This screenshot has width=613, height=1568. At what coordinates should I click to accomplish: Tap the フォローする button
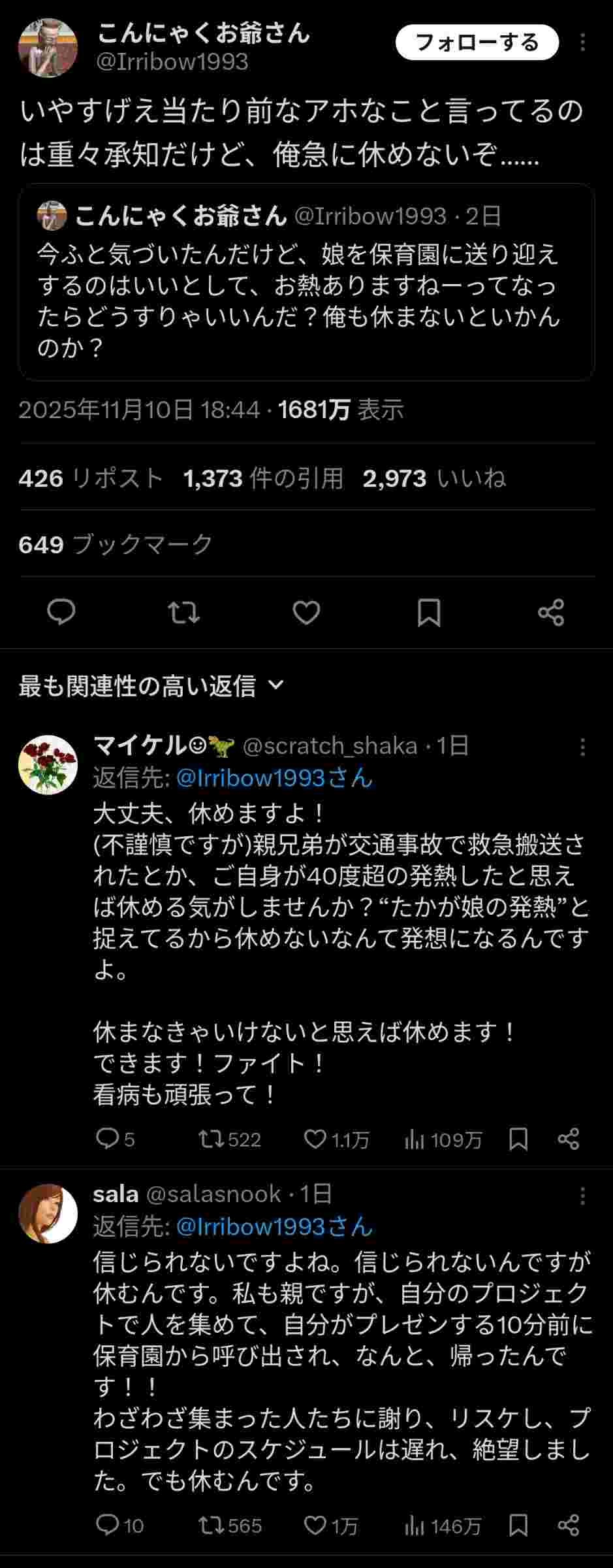(477, 42)
